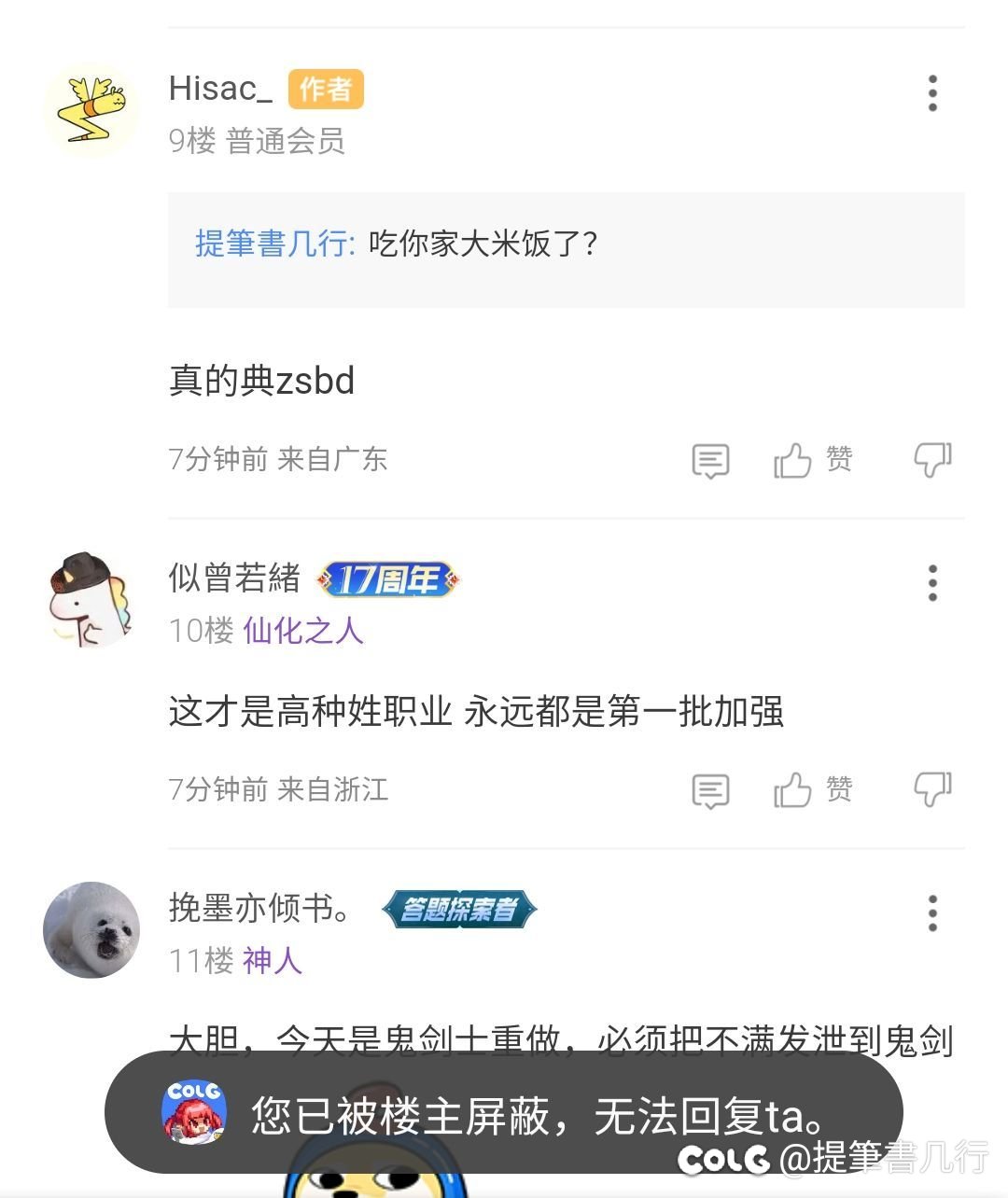Image resolution: width=1008 pixels, height=1198 pixels.
Task: Open the three-dot menu on Hisac_'s comment
Action: click(932, 91)
